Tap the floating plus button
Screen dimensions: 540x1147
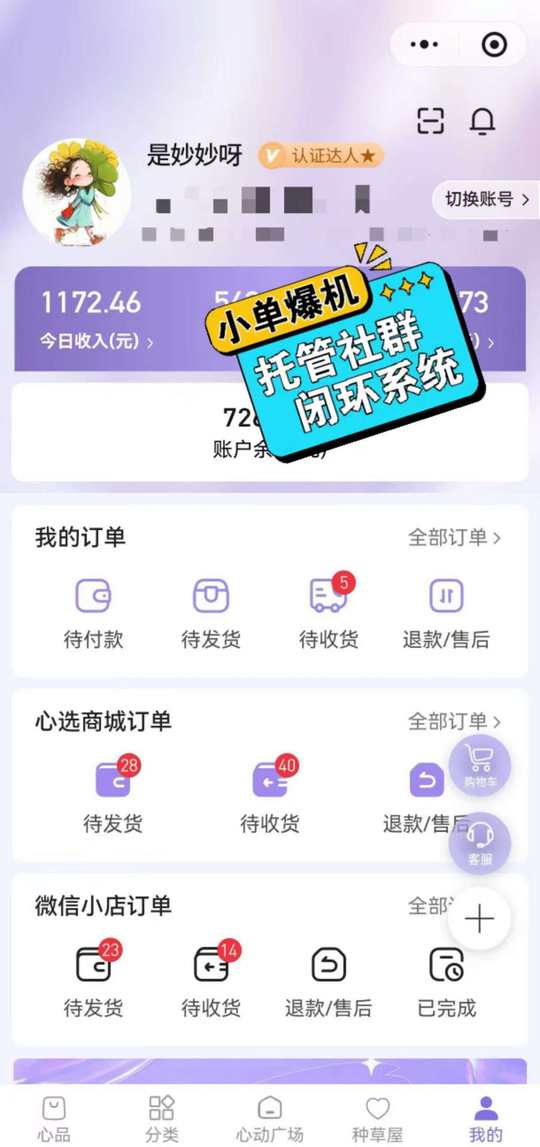(x=479, y=919)
